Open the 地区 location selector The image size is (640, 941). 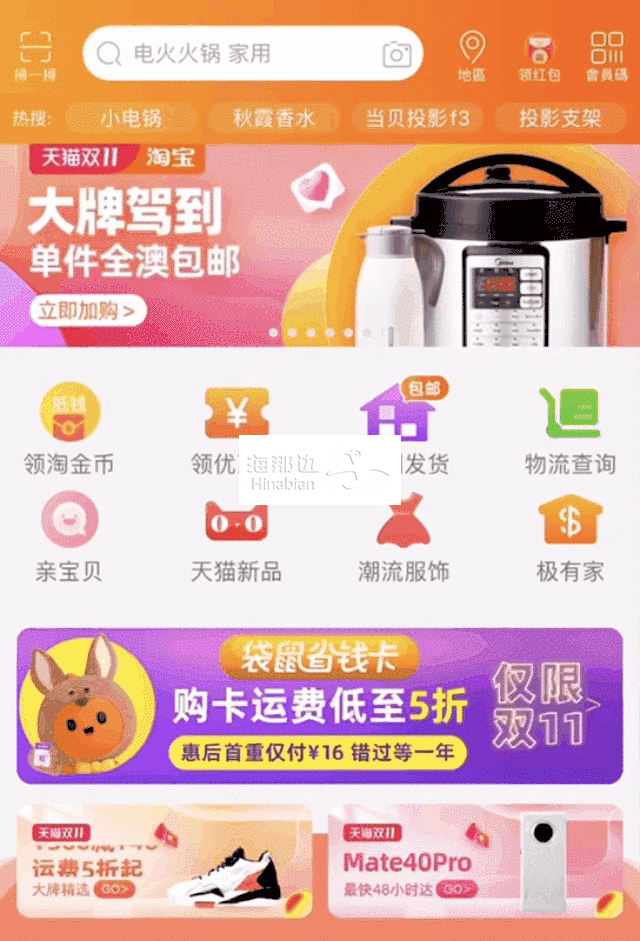(x=471, y=54)
